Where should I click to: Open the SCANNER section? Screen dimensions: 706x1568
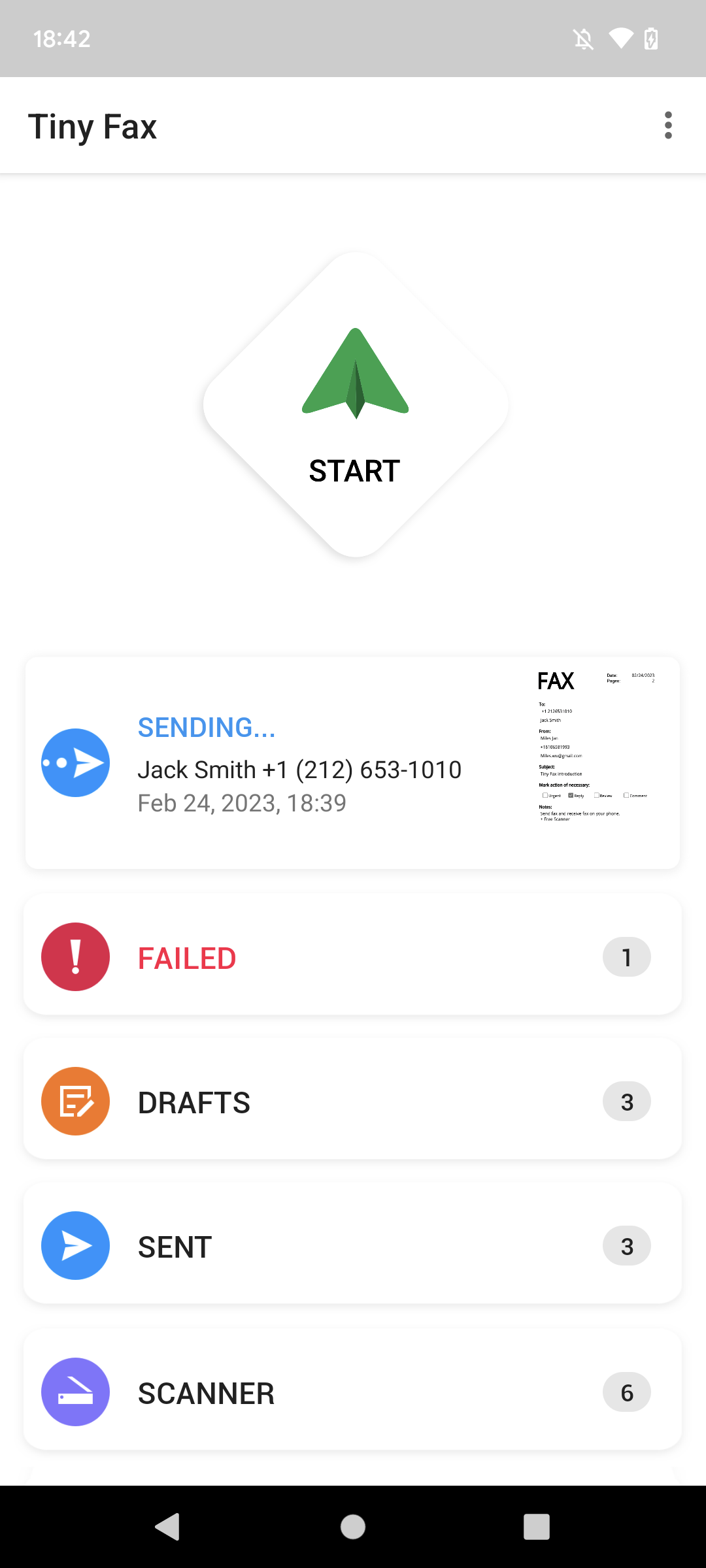(x=353, y=1392)
